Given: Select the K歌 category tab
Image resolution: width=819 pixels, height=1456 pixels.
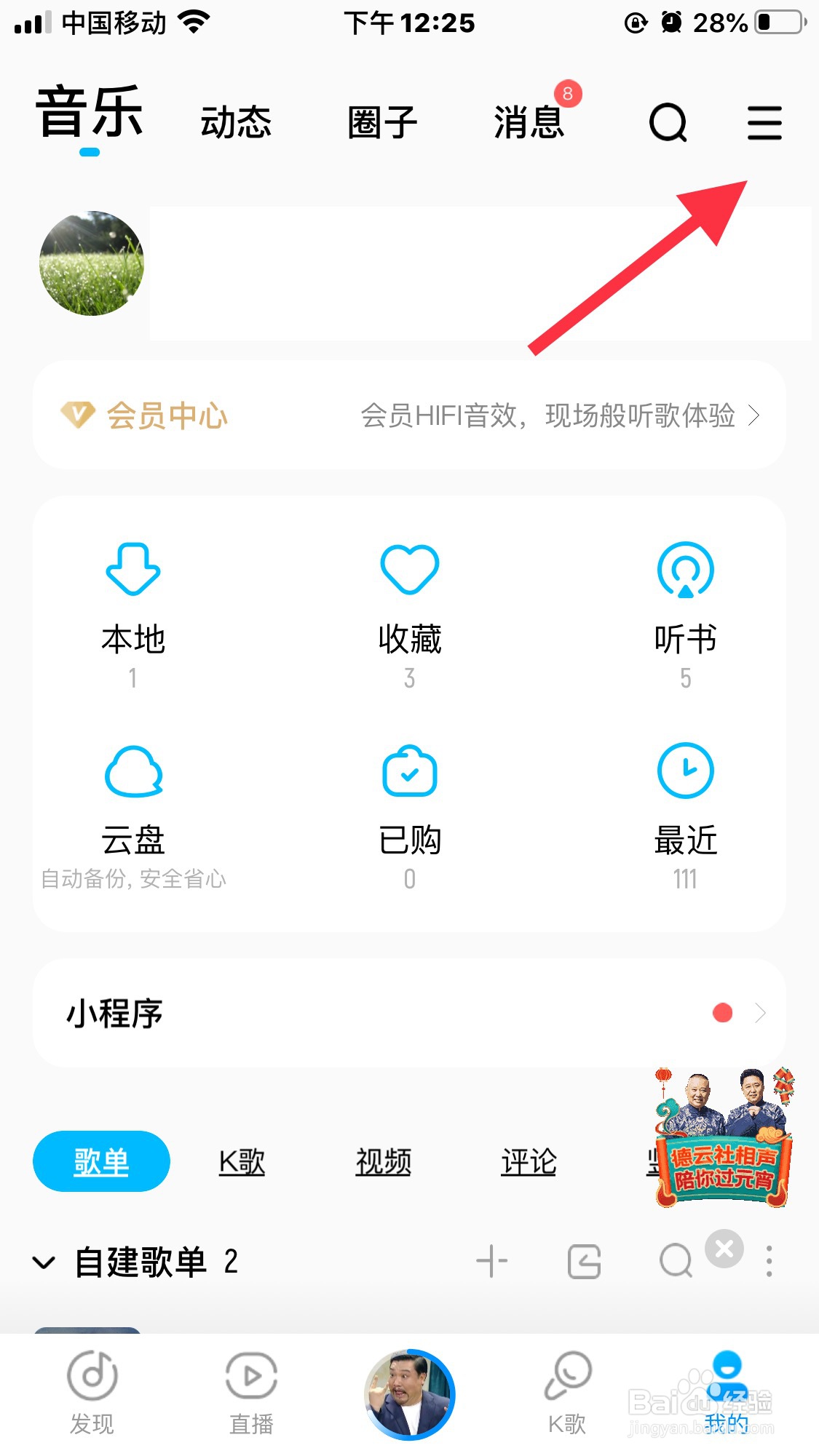Looking at the screenshot, I should [242, 1161].
